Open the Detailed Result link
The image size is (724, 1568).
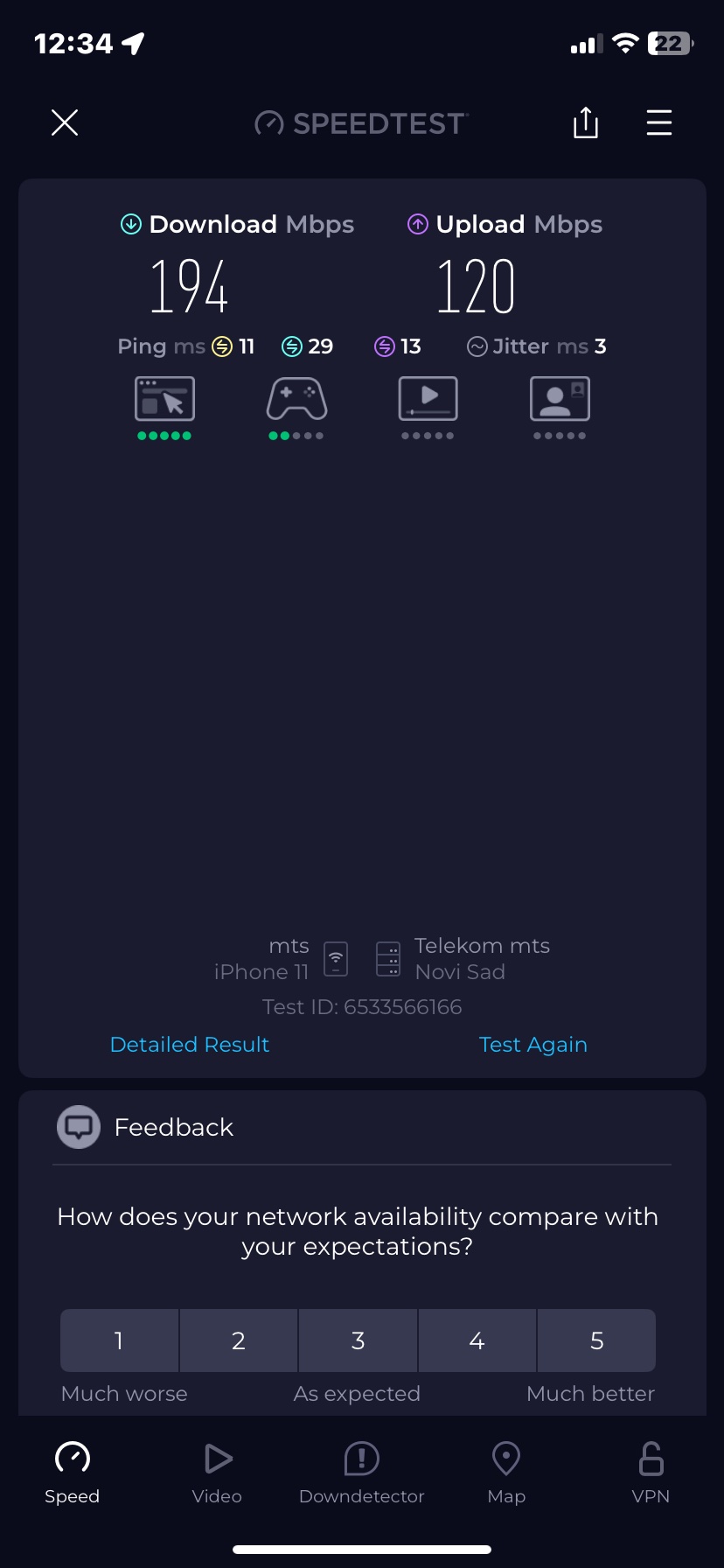[190, 1045]
